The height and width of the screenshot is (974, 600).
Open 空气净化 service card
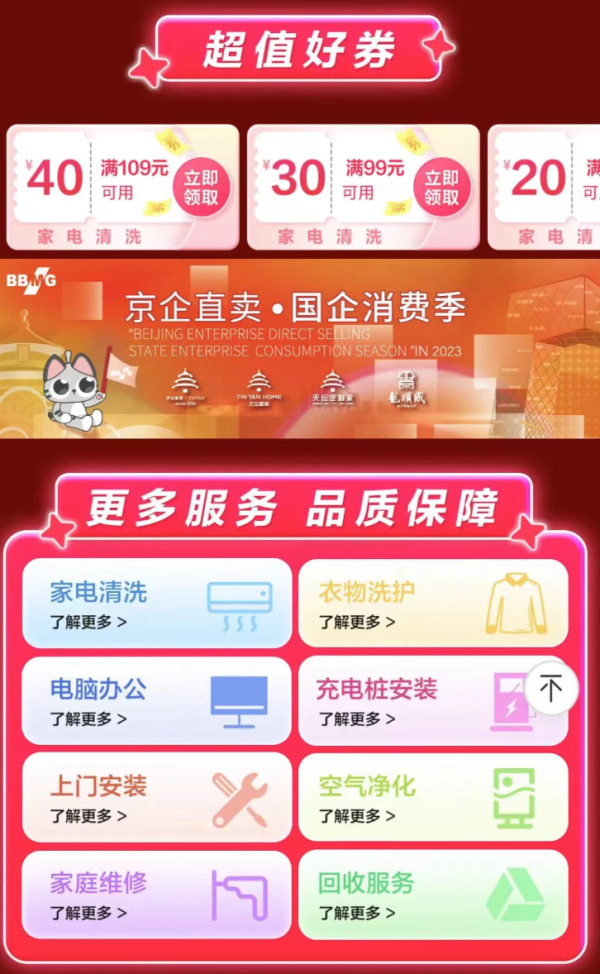coord(432,797)
